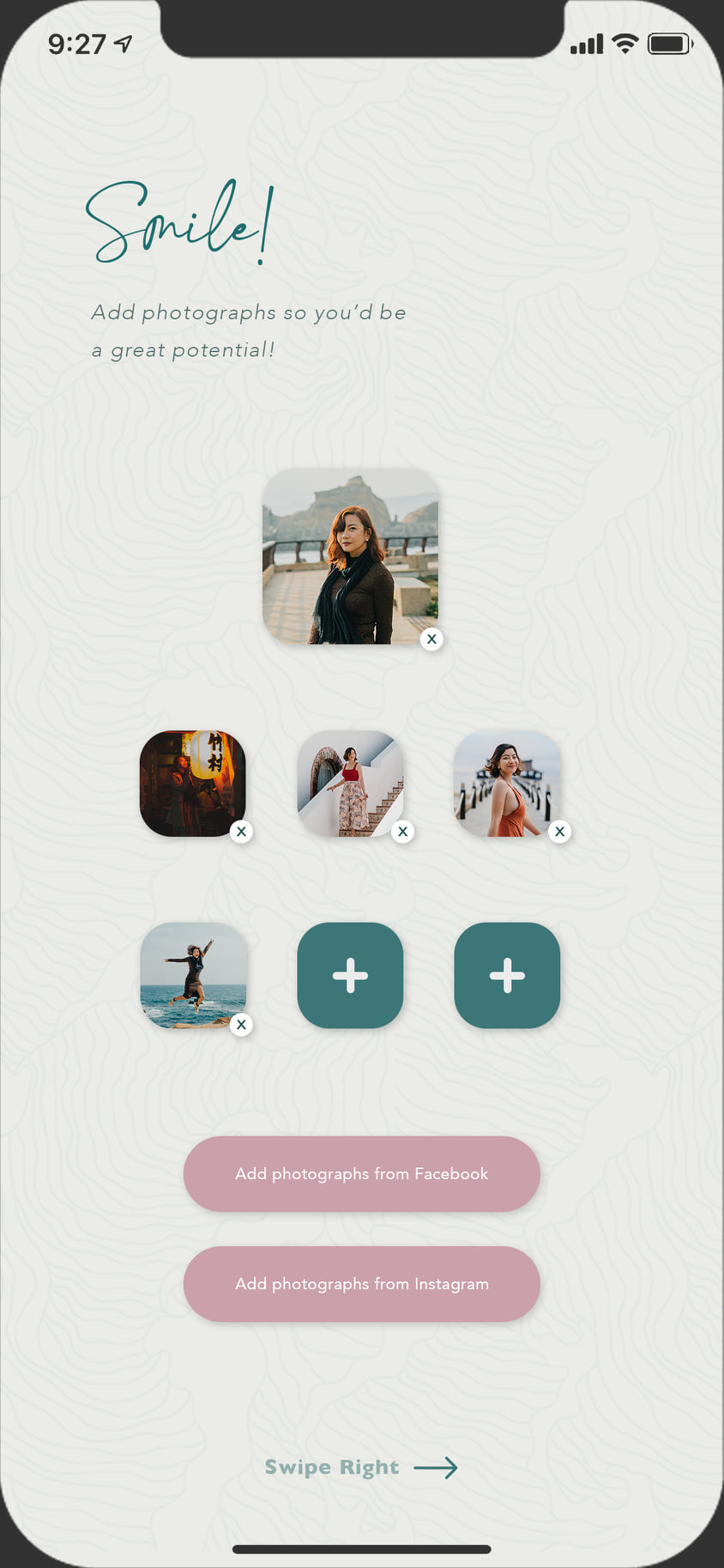The image size is (724, 1568).
Task: Tap Swipe Right to continue
Action: click(361, 1468)
